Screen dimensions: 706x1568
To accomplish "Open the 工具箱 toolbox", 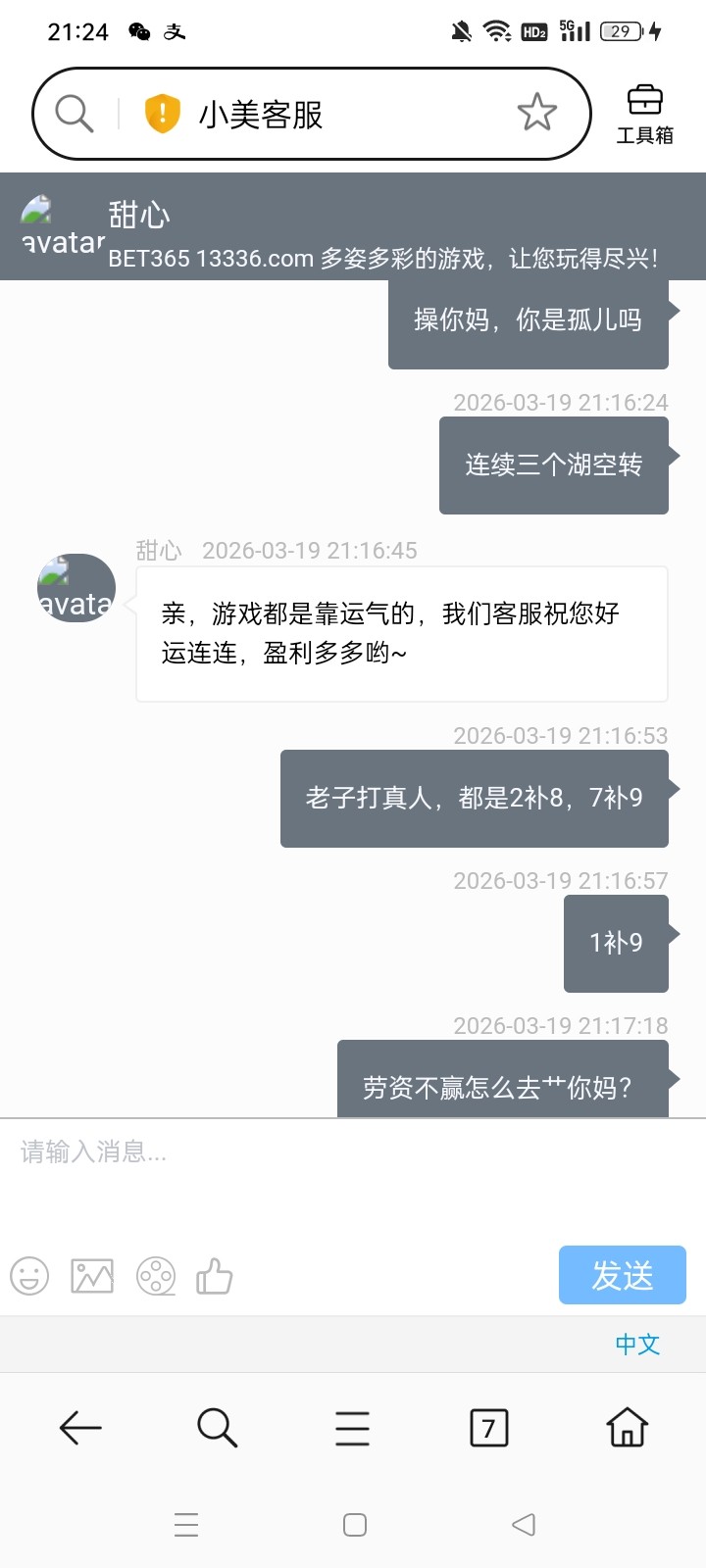I will pos(644,115).
